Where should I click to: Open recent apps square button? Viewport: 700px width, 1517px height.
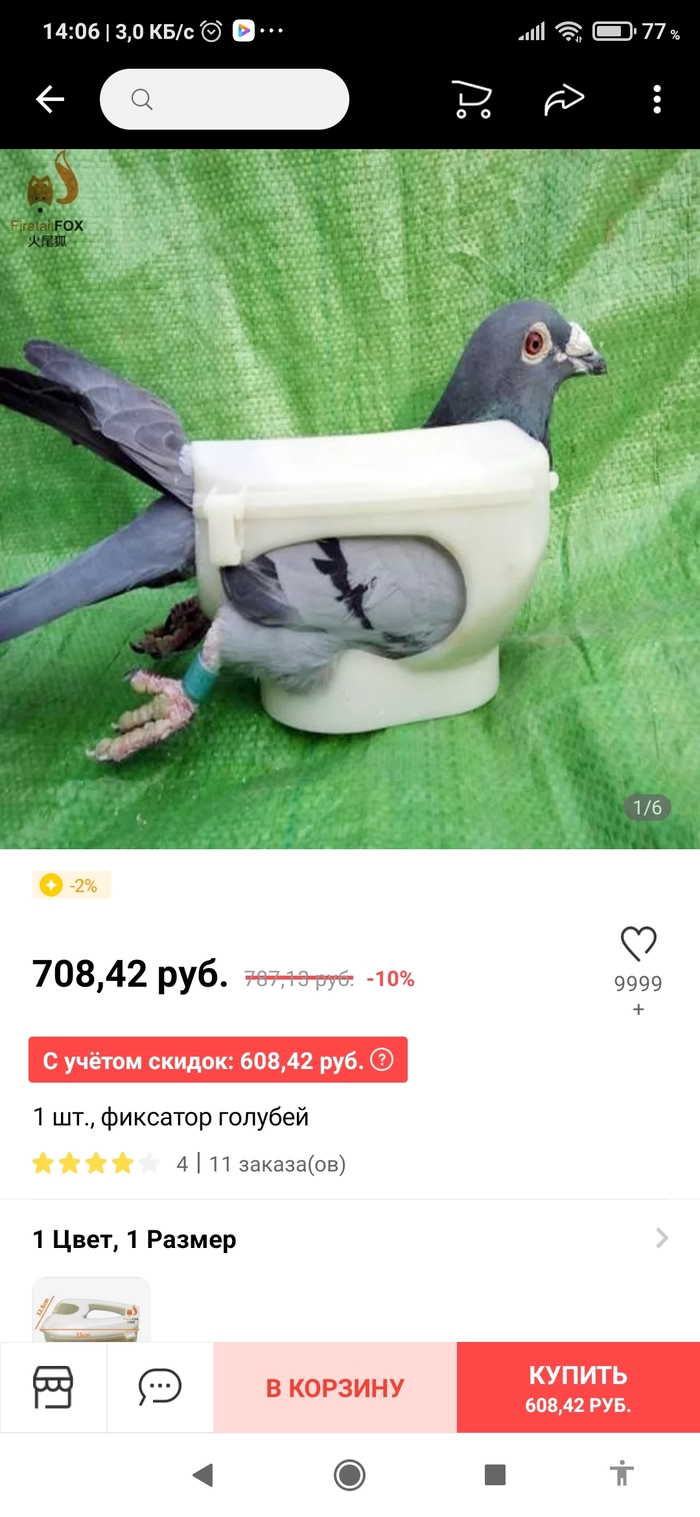coord(494,1474)
